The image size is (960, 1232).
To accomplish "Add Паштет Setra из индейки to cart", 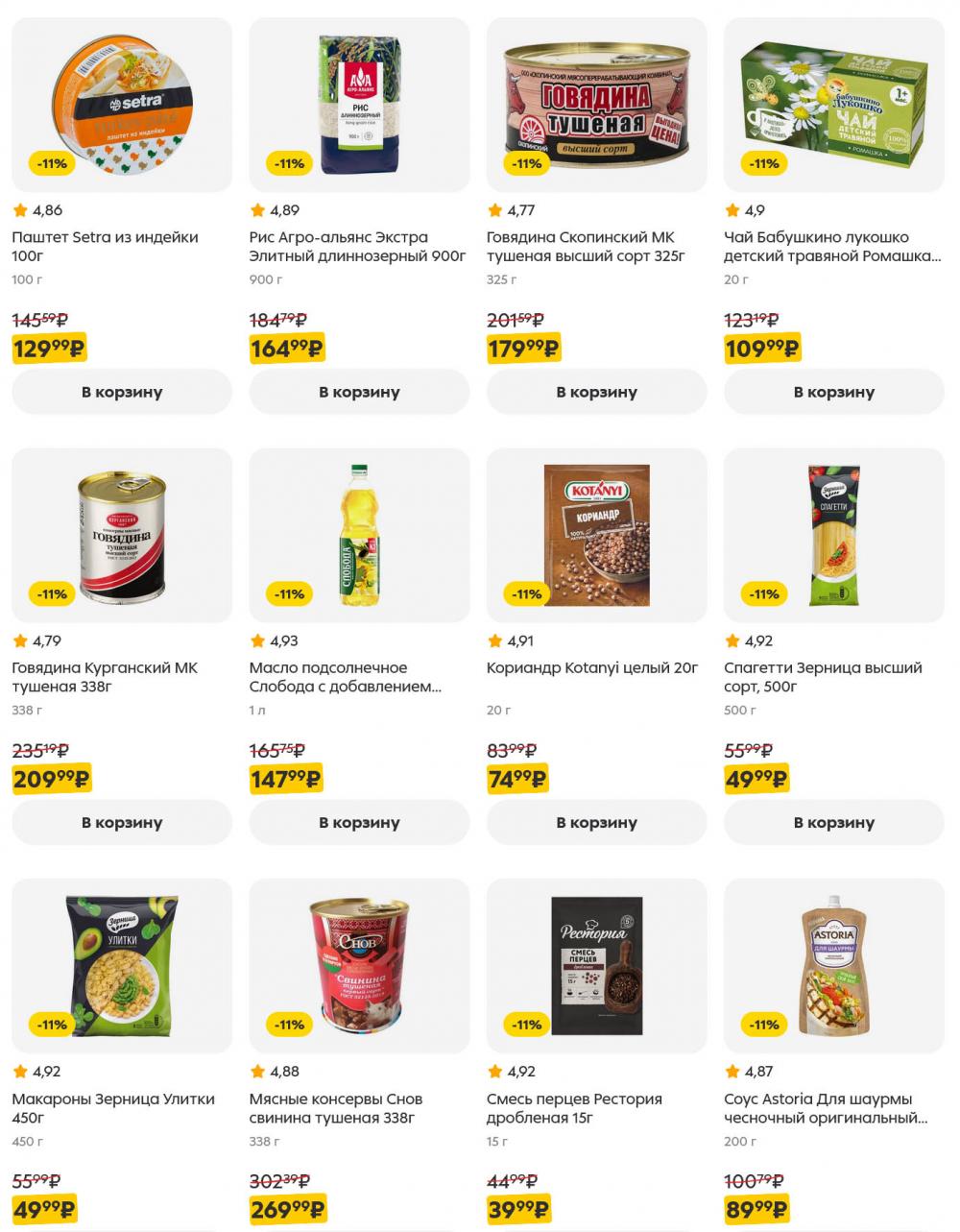I will tap(122, 392).
